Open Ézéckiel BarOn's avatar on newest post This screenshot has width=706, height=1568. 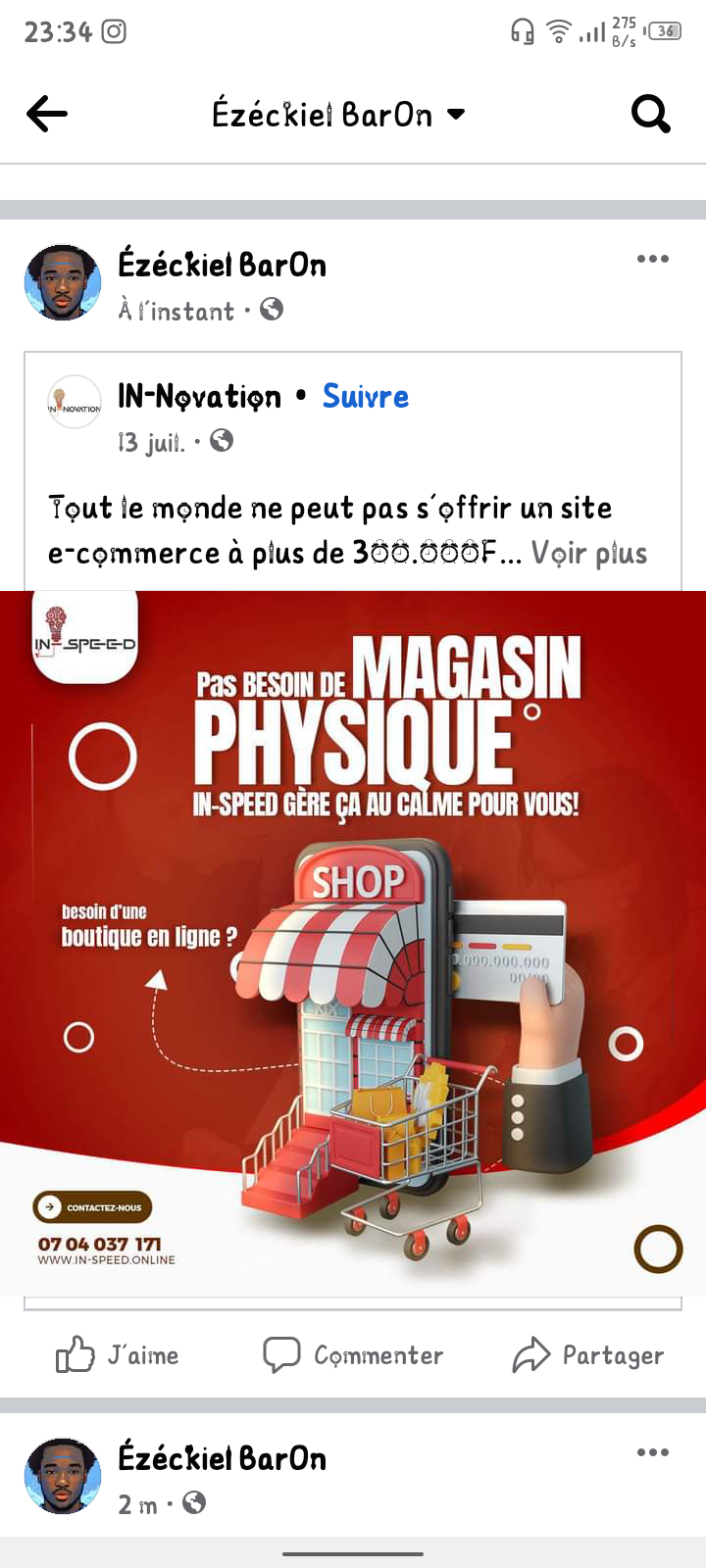click(x=63, y=283)
